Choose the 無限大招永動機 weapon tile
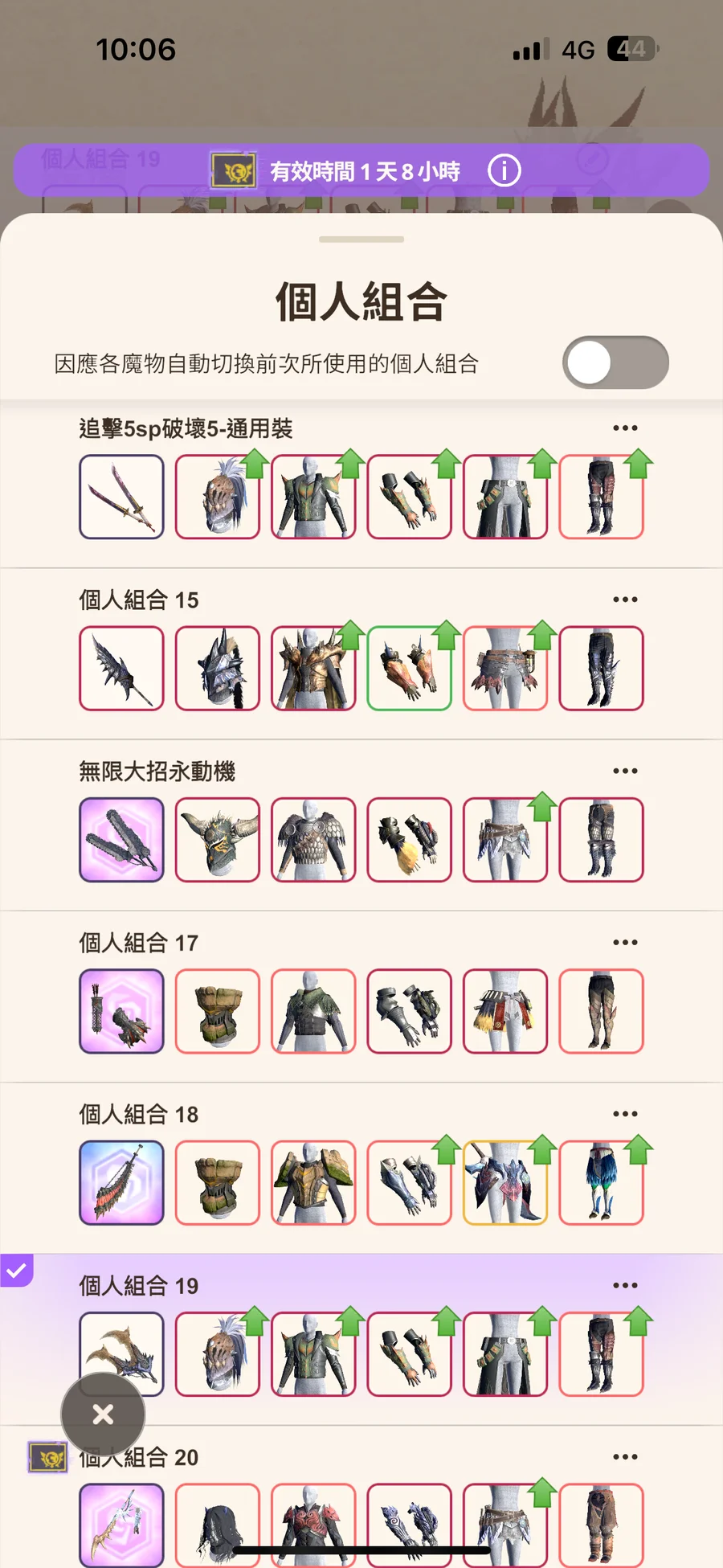Viewport: 723px width, 1568px height. (x=121, y=840)
